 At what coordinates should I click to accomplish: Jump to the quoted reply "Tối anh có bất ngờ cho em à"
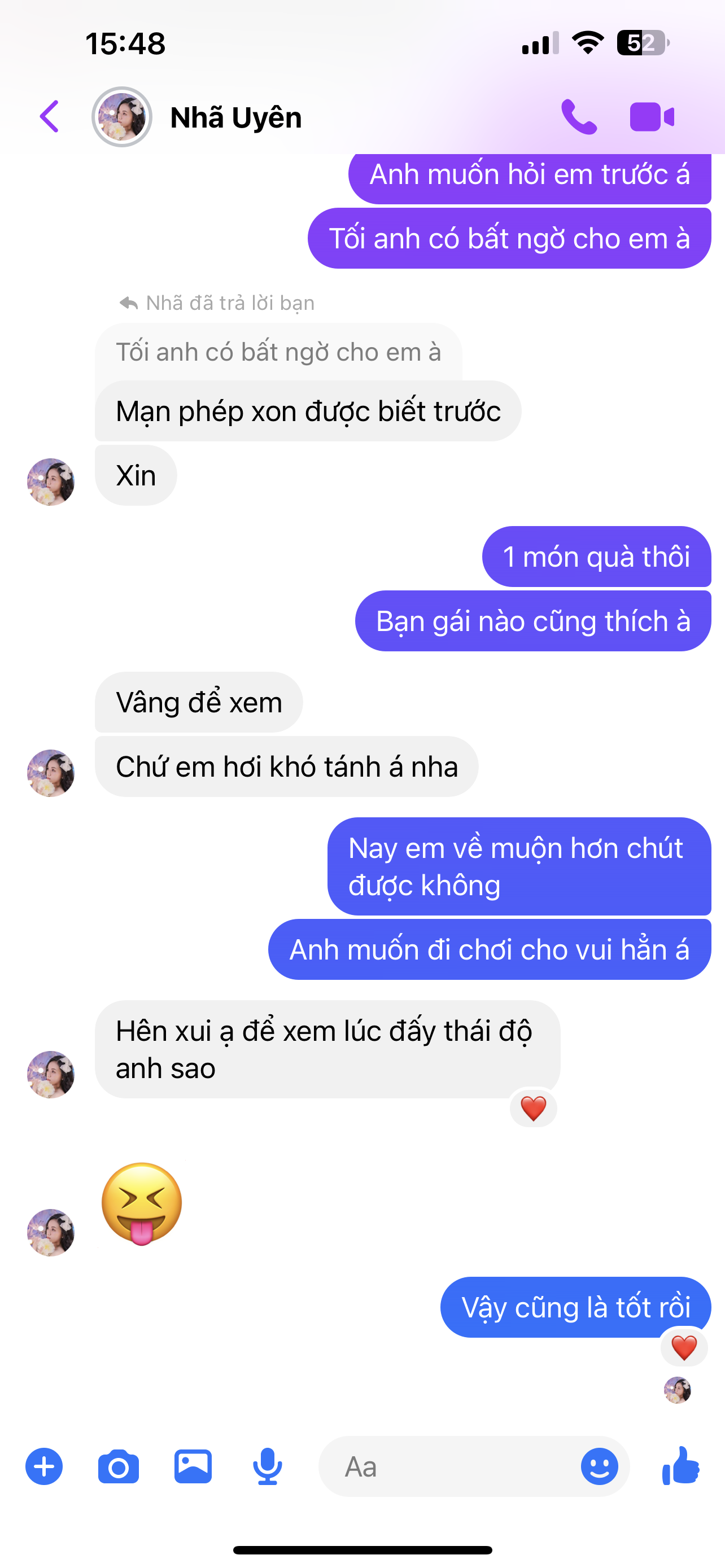[278, 352]
